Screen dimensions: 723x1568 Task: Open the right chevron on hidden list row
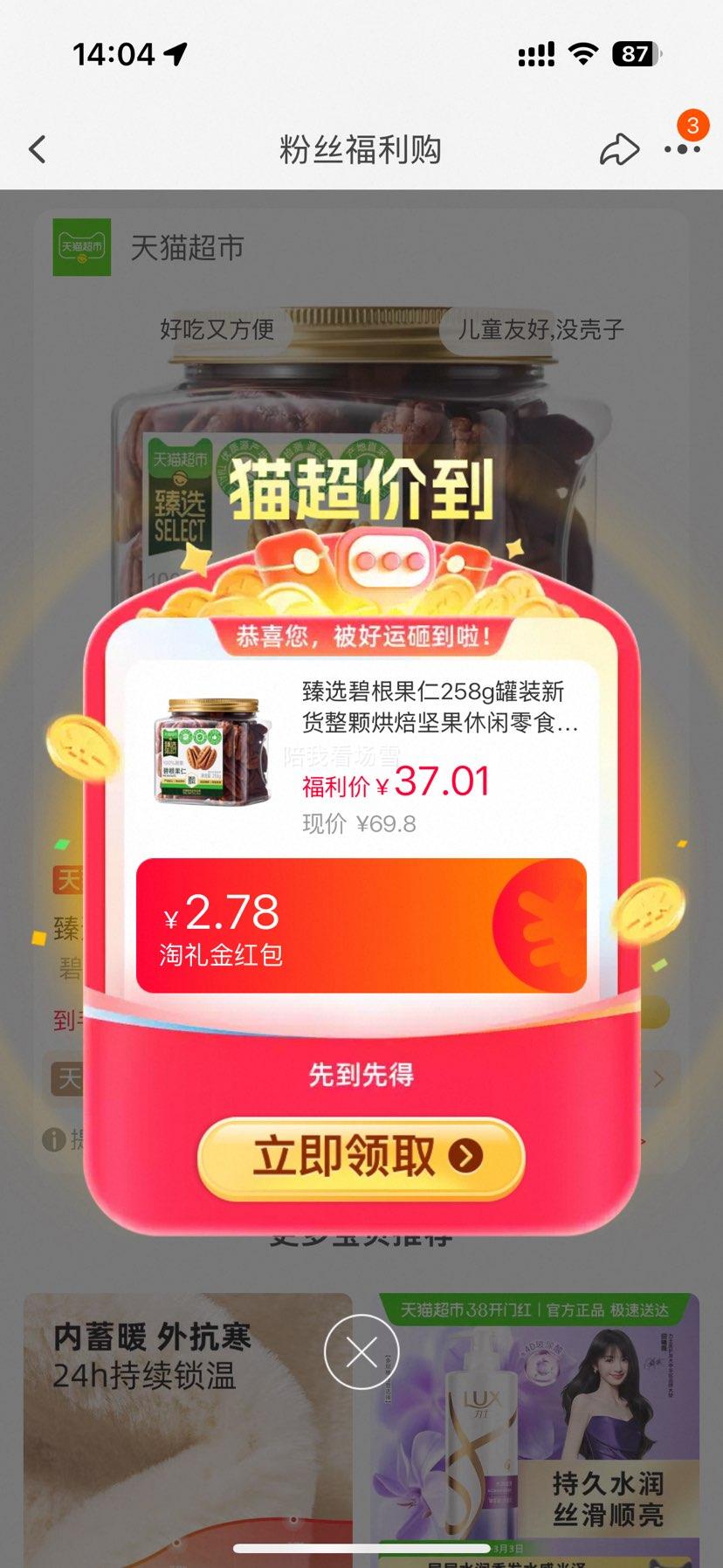[x=658, y=1079]
